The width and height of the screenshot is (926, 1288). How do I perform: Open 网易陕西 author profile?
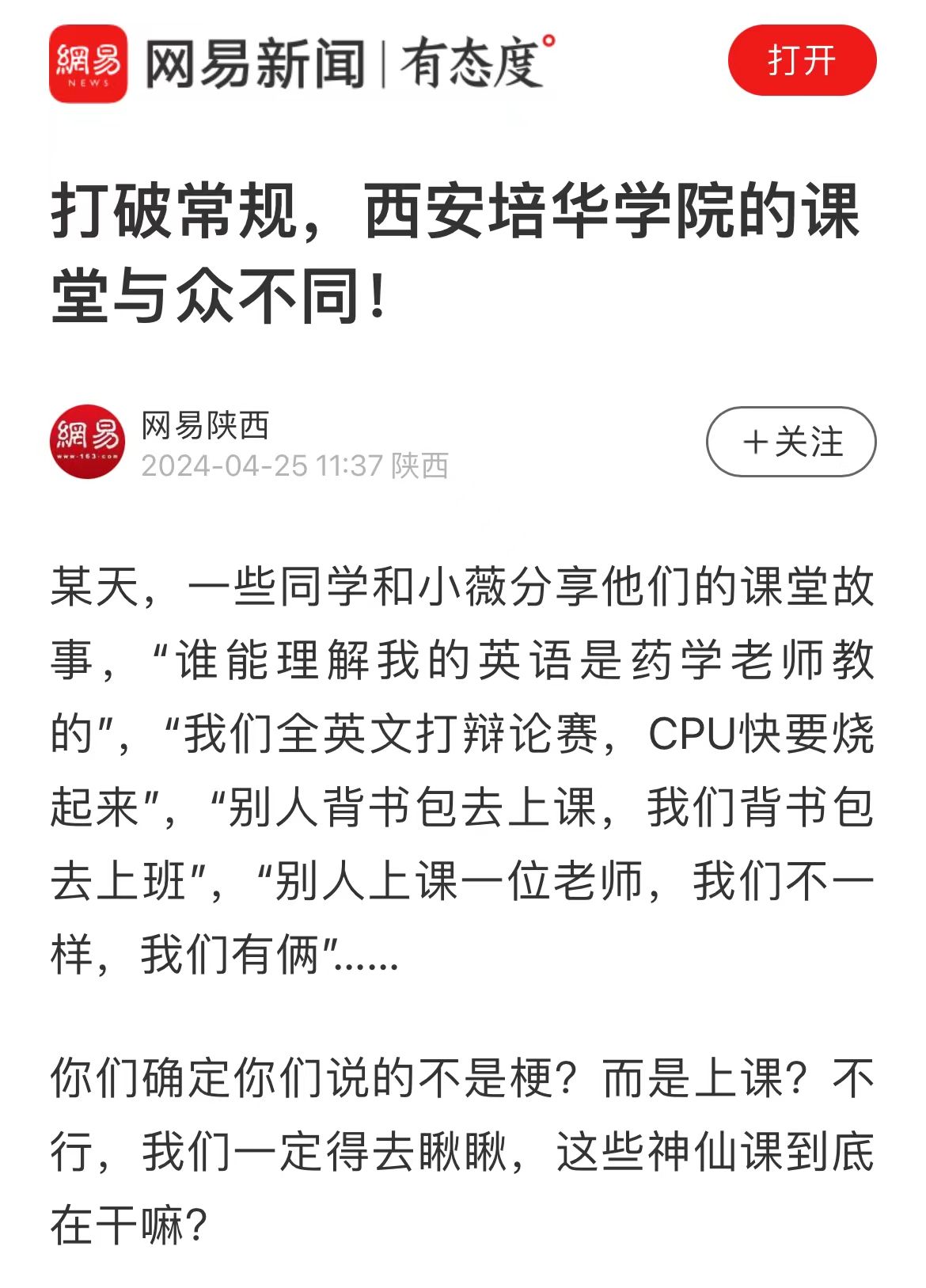coord(205,426)
